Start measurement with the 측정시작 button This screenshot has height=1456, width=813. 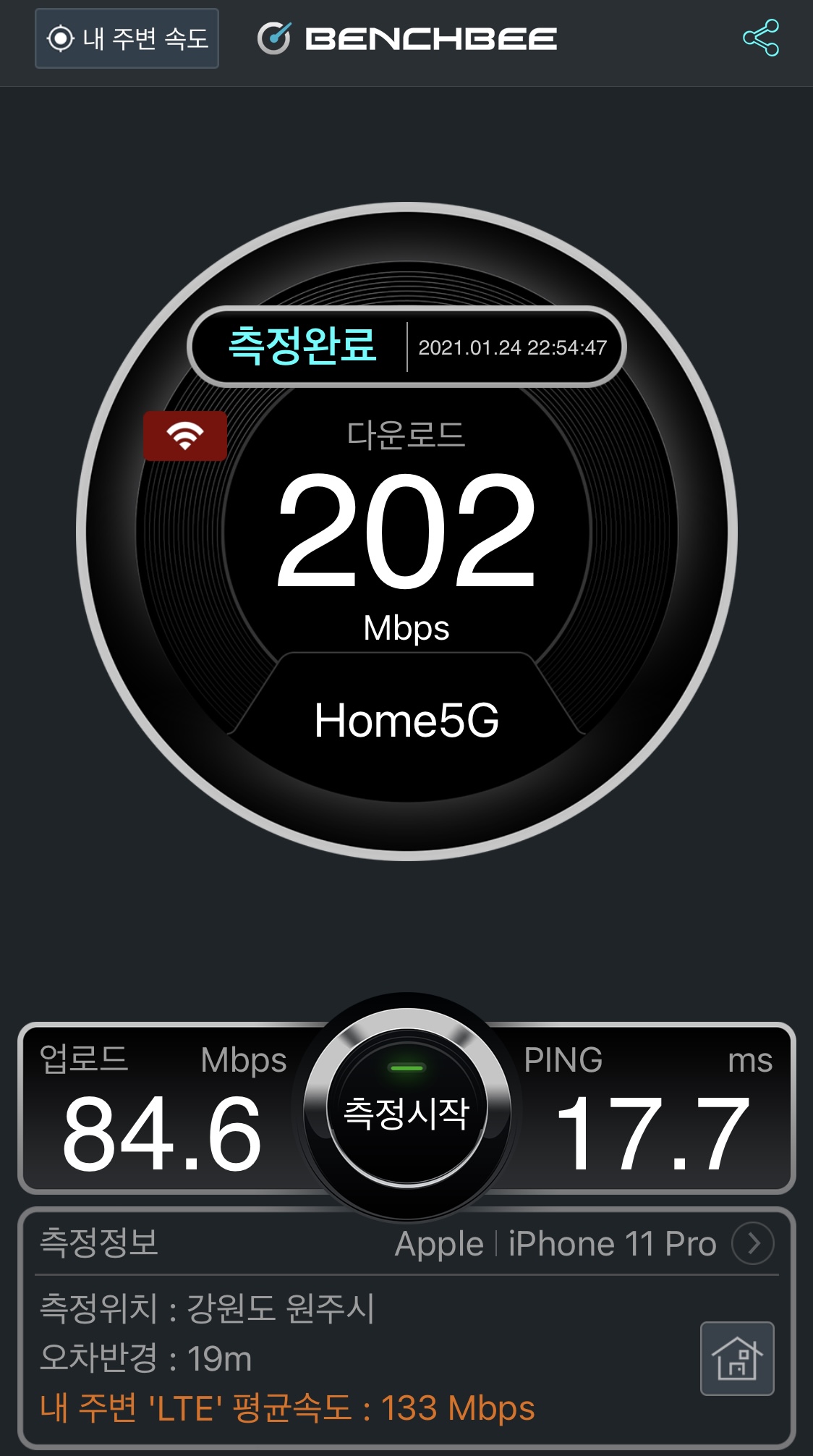[406, 1112]
